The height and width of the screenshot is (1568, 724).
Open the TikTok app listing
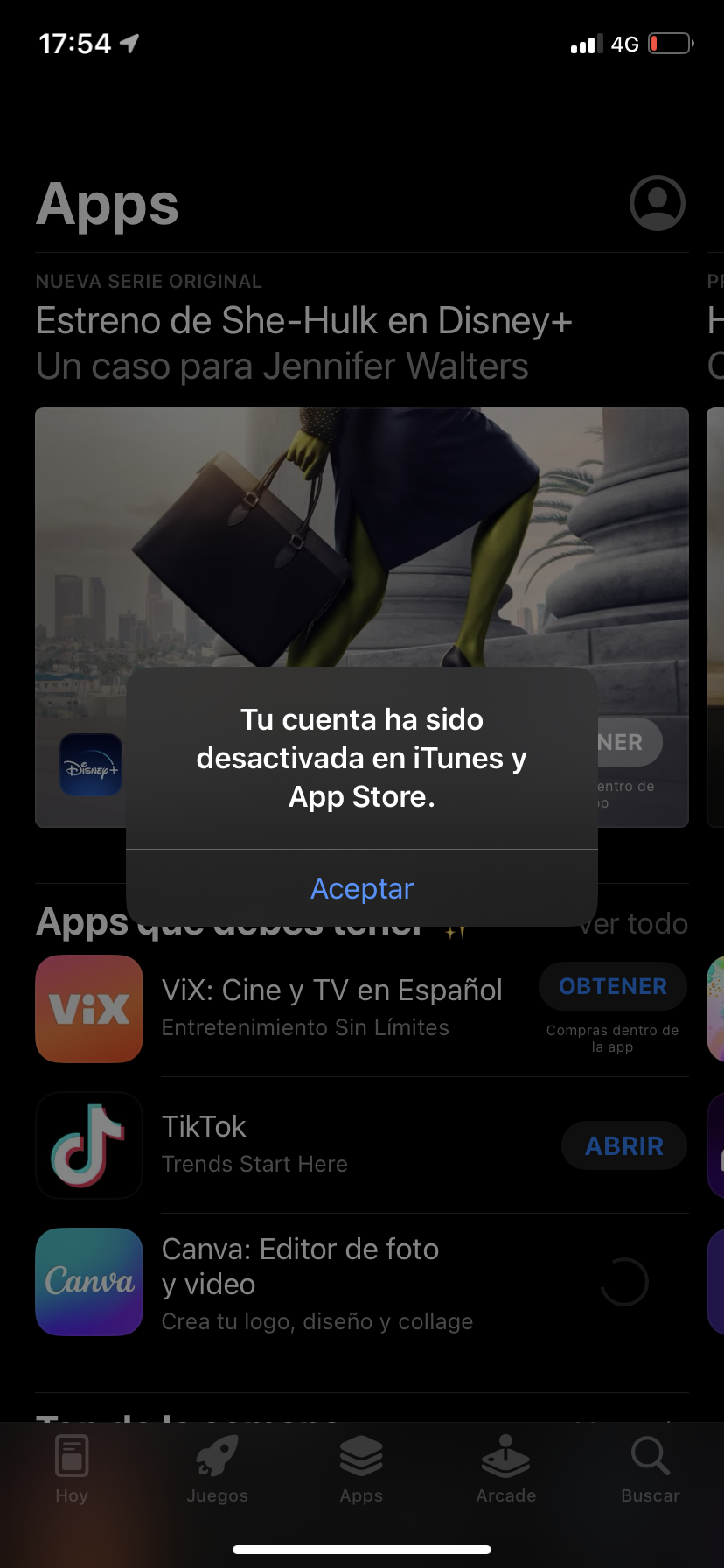click(x=254, y=1144)
